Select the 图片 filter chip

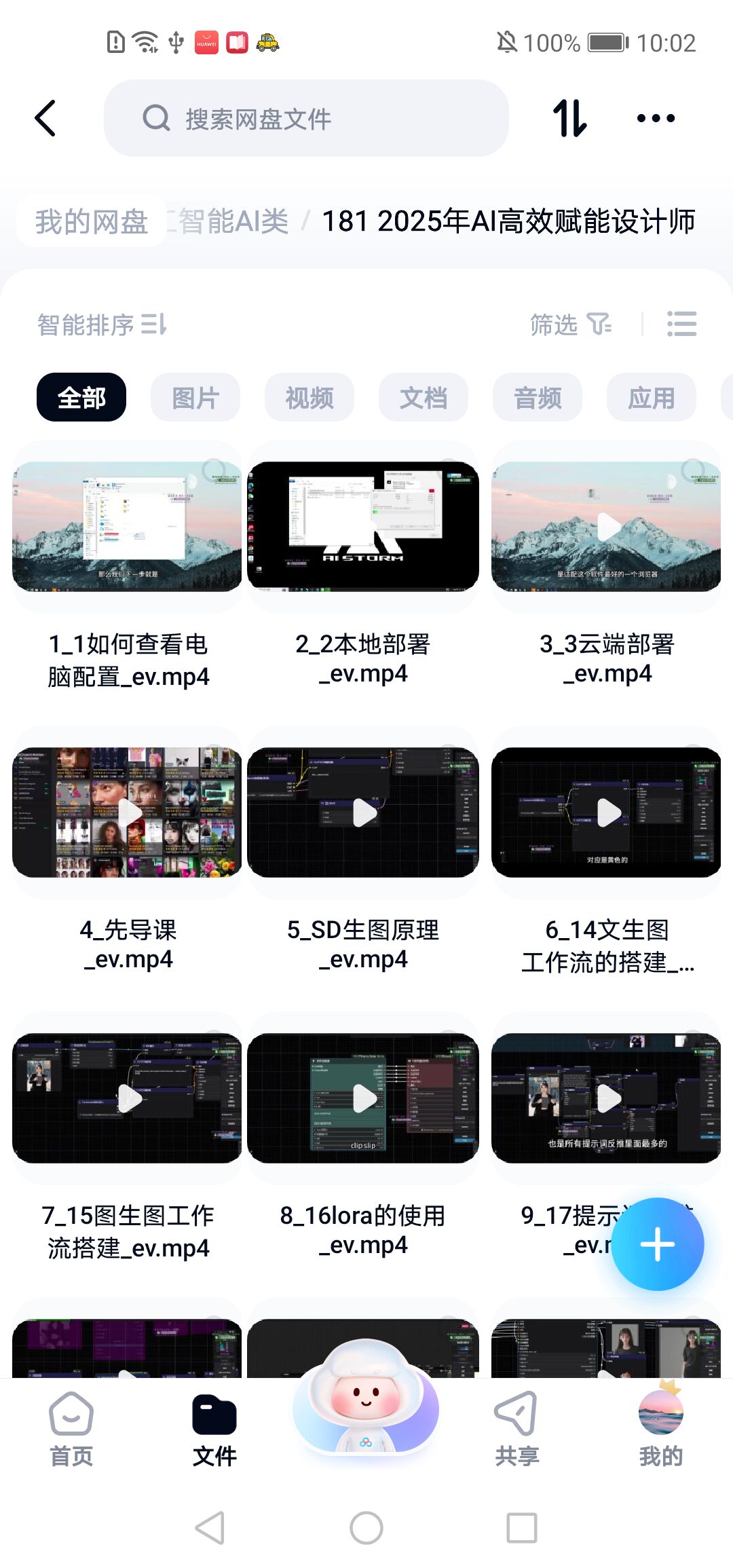pos(195,397)
